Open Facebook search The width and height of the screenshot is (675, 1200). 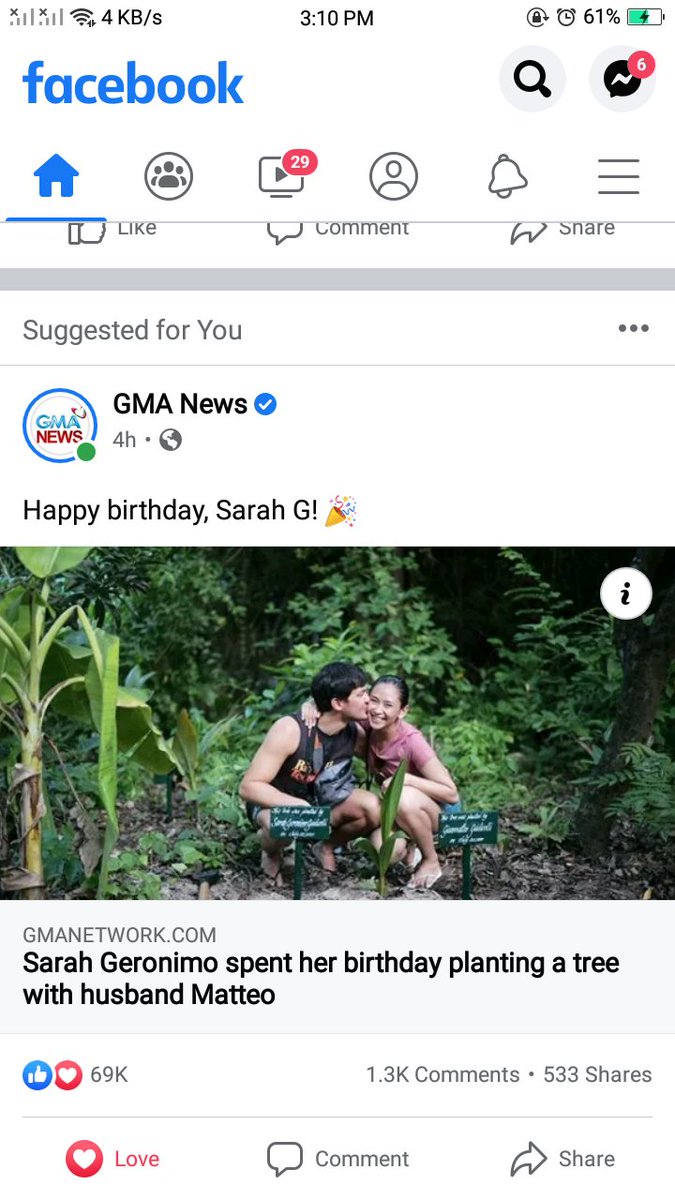[x=532, y=78]
